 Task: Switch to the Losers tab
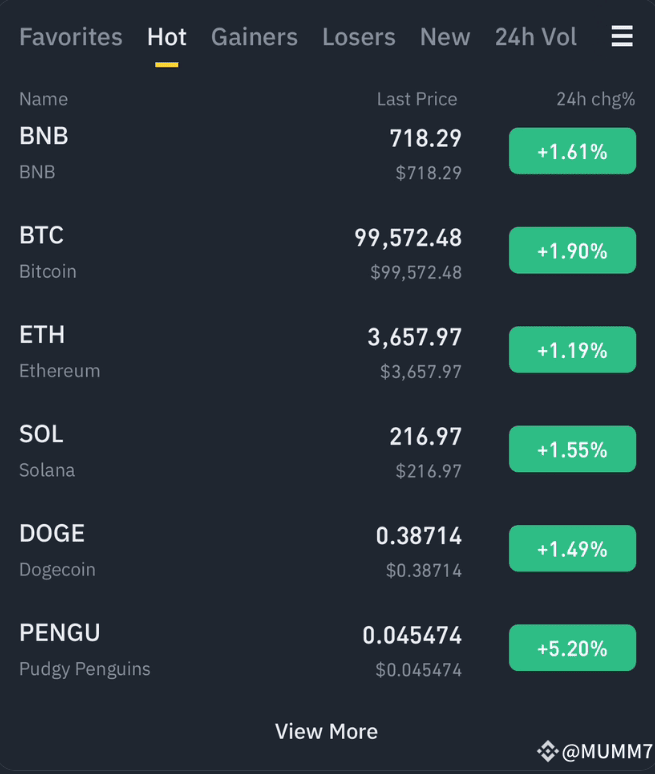click(x=358, y=37)
